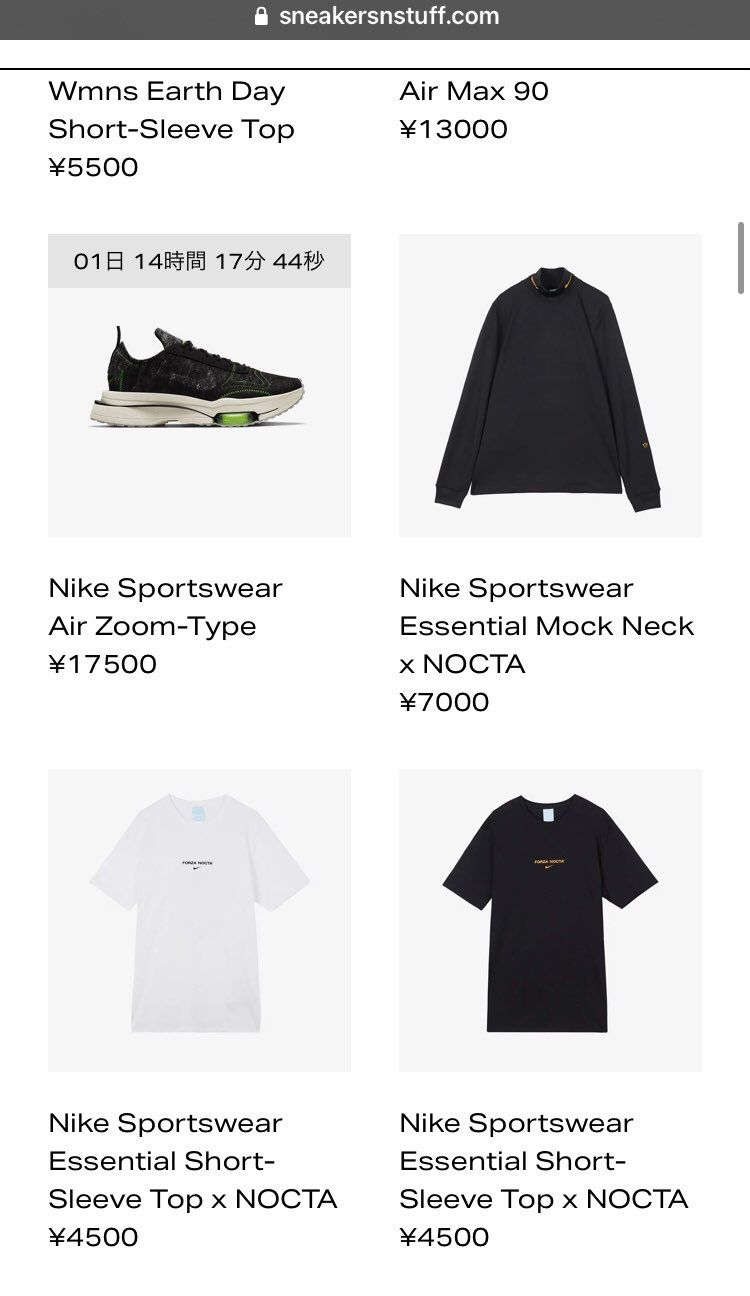Open the Wmns Earth Day Short-Sleeve Top link

click(x=172, y=110)
